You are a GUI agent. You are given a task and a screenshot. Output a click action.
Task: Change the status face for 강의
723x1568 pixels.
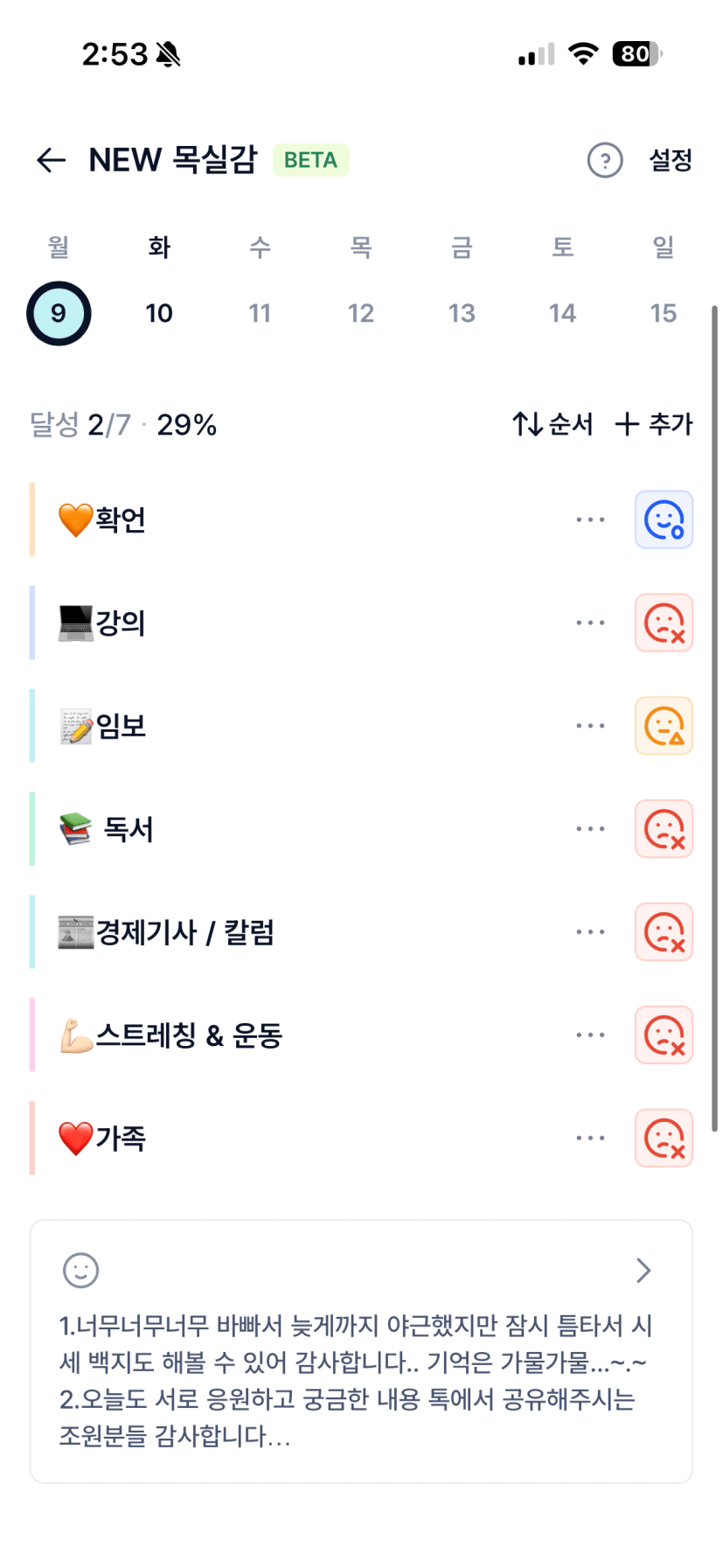pyautogui.click(x=664, y=623)
